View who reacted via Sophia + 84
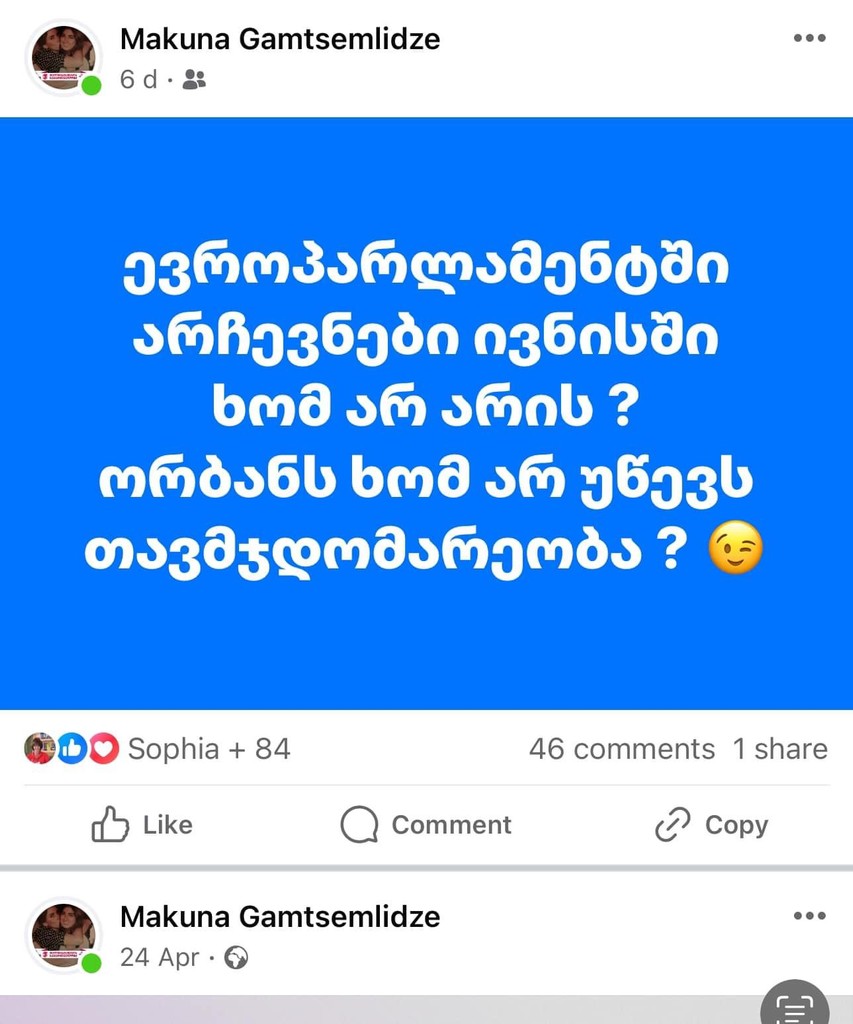Screen dimensions: 853x1024 210,748
